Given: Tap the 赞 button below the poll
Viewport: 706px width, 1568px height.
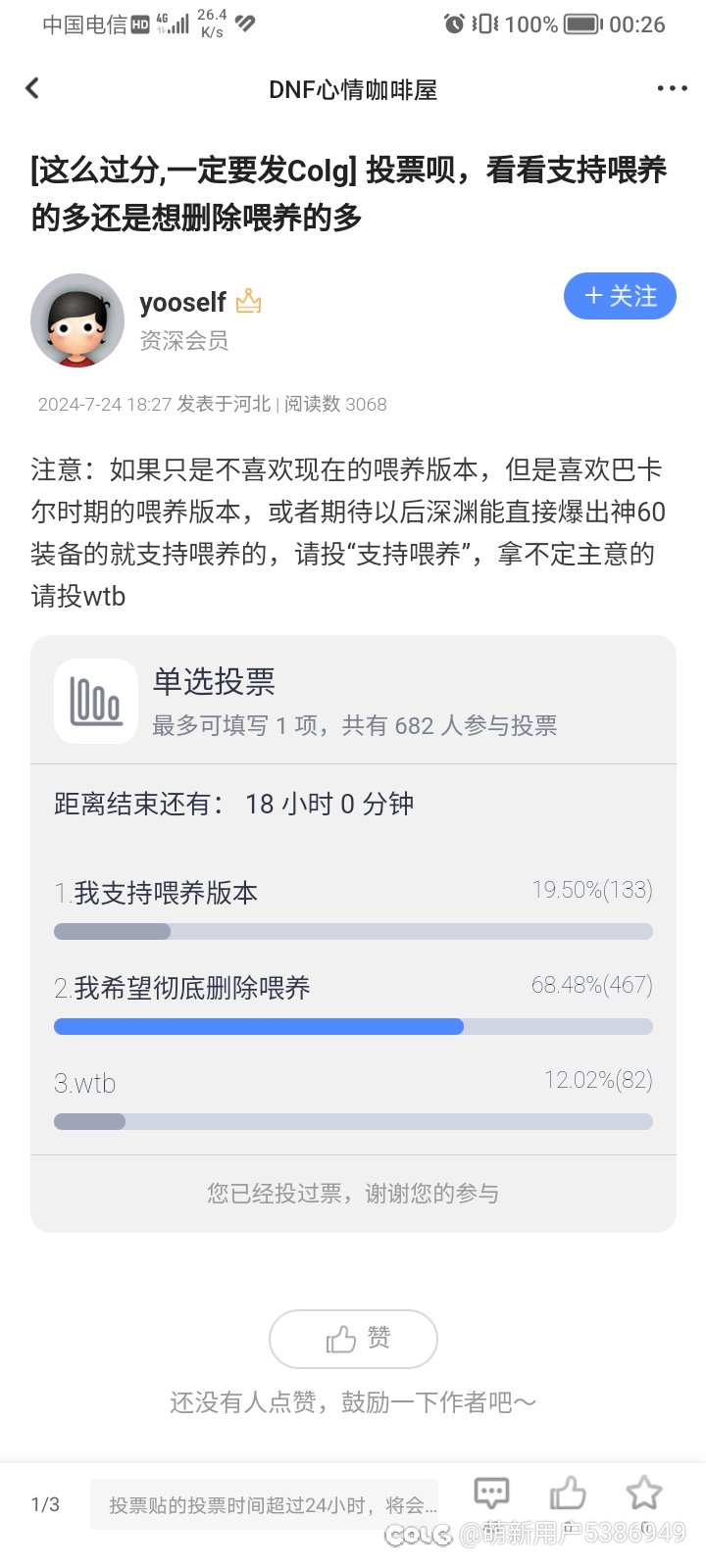Looking at the screenshot, I should point(353,1339).
